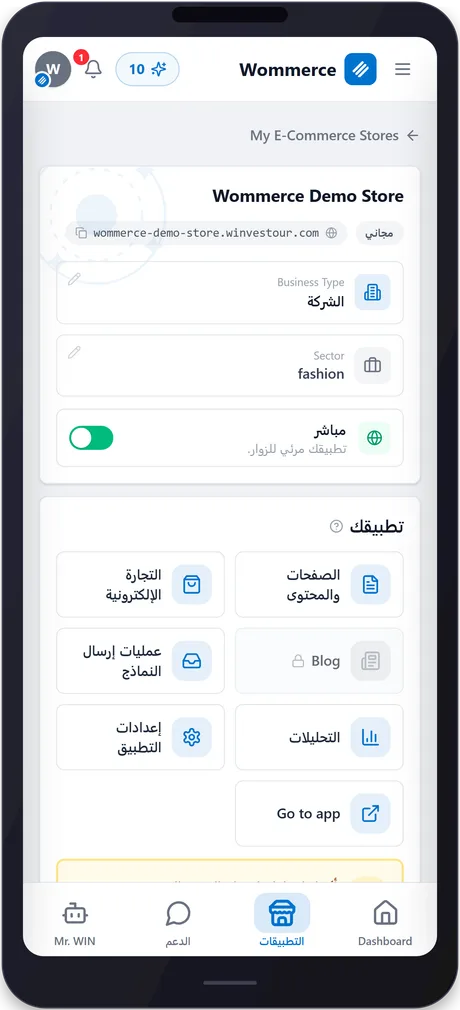460x1010 pixels.
Task: Open the hamburger menu
Action: coord(403,69)
